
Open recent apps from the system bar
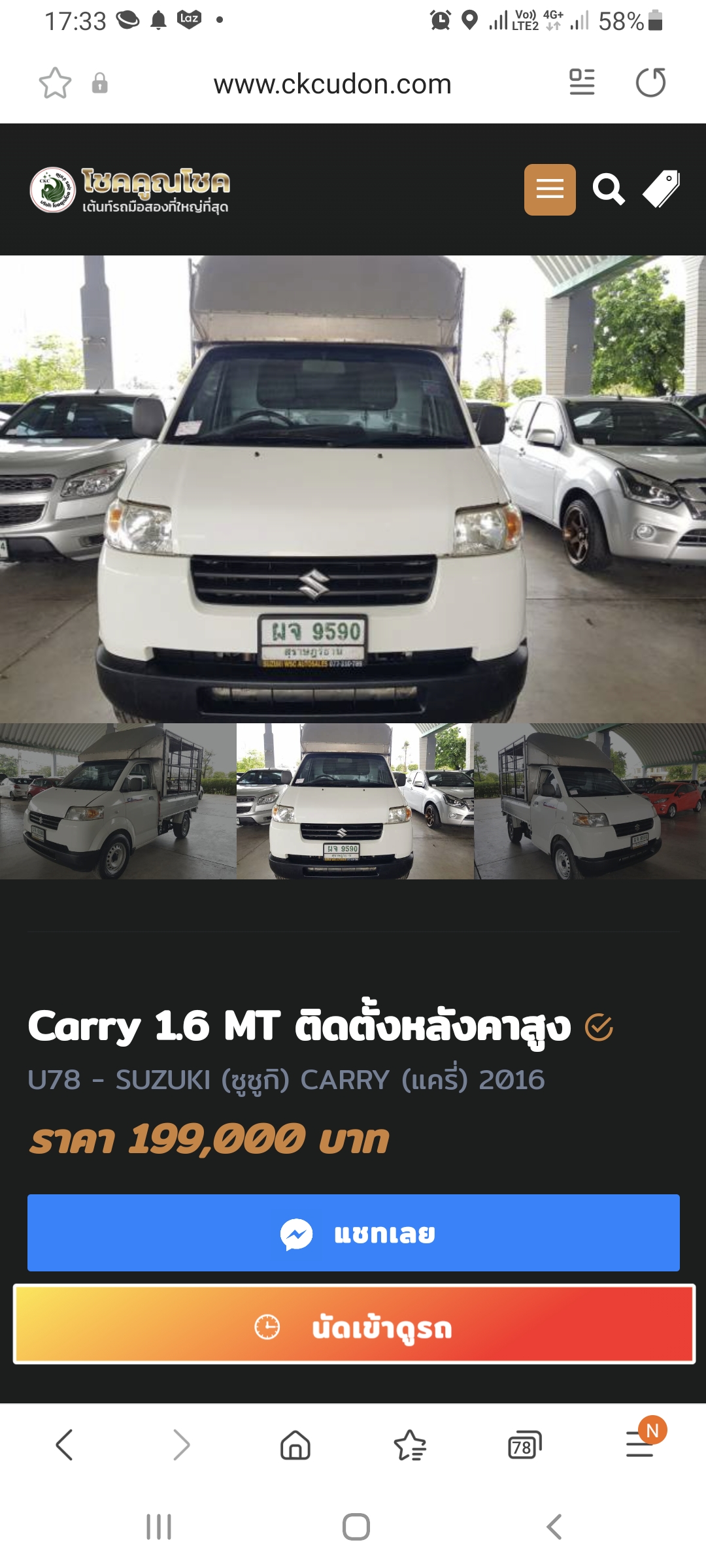[x=159, y=1527]
